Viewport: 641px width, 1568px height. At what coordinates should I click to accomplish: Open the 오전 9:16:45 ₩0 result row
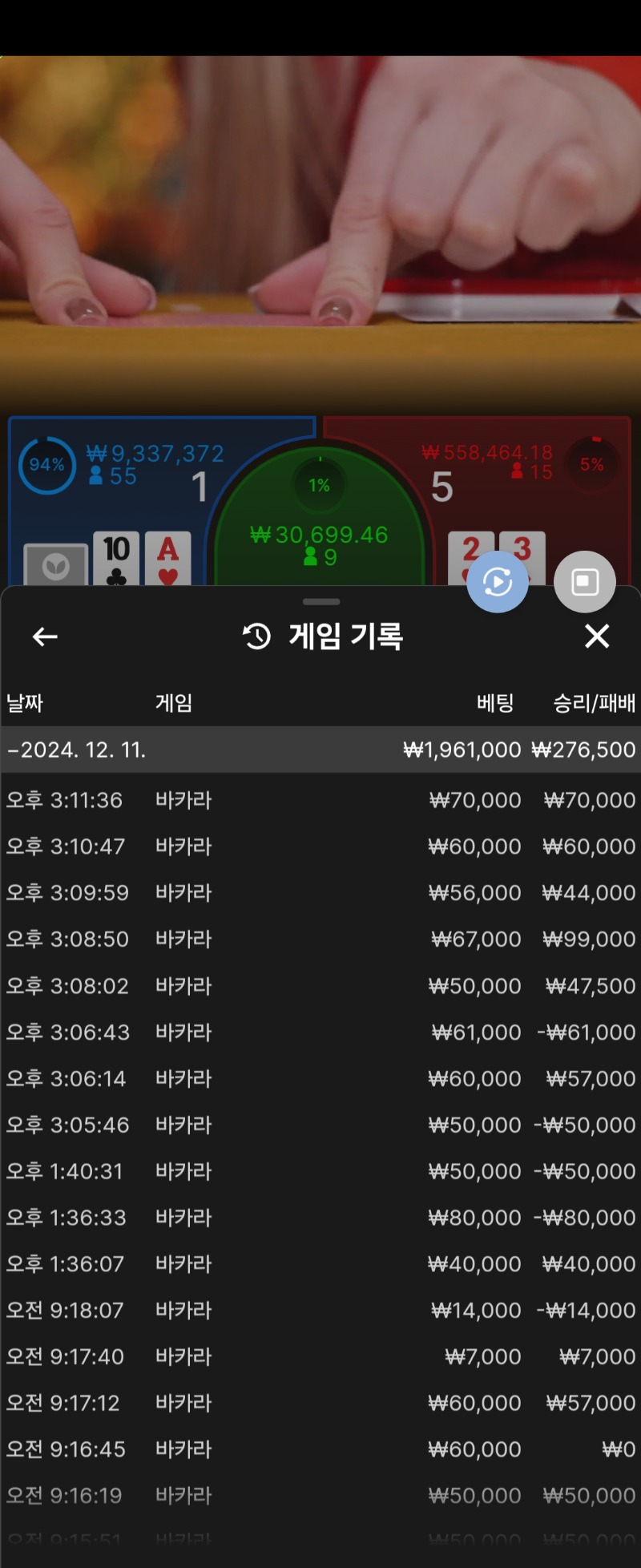coord(320,1449)
